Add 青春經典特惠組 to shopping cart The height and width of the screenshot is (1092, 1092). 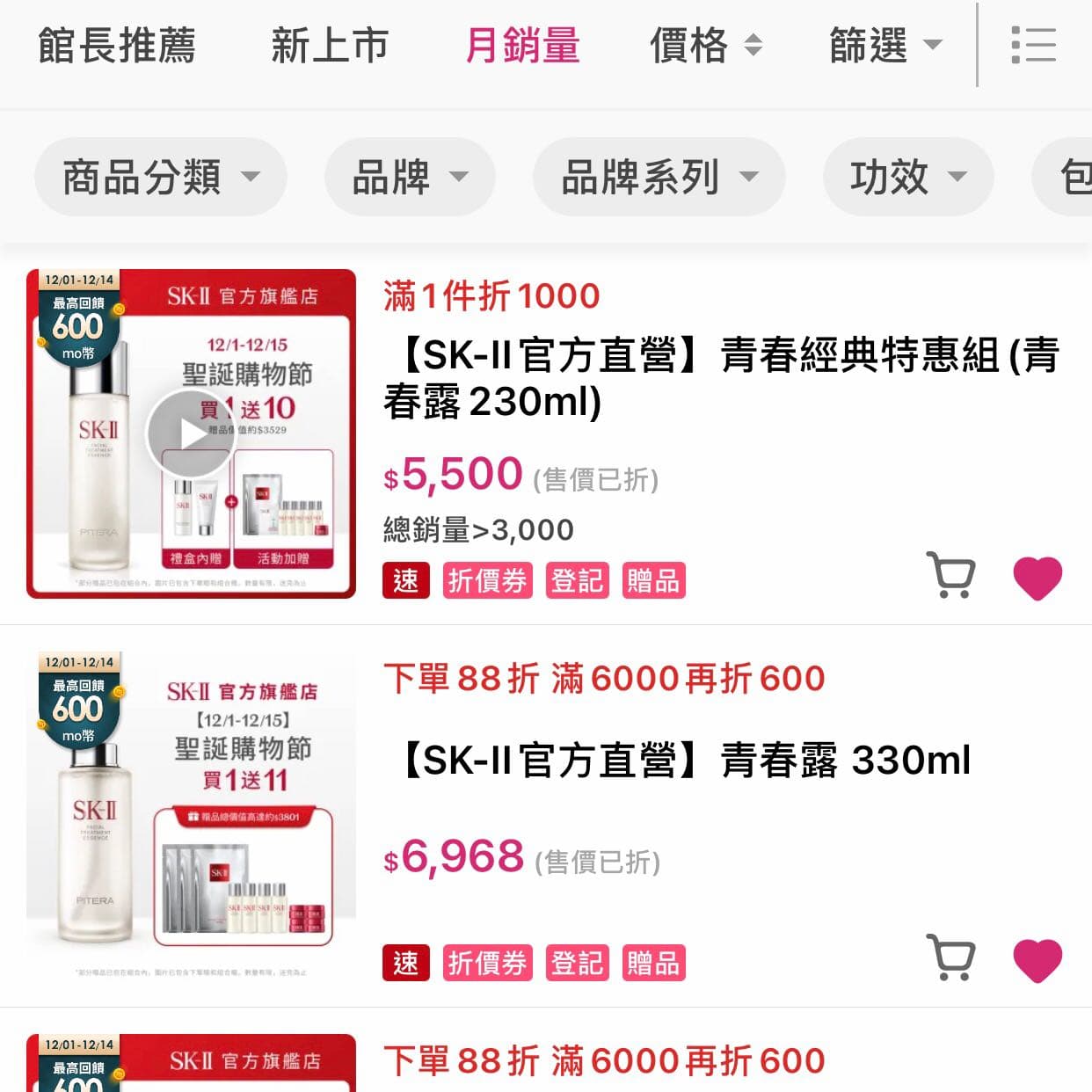[x=950, y=576]
